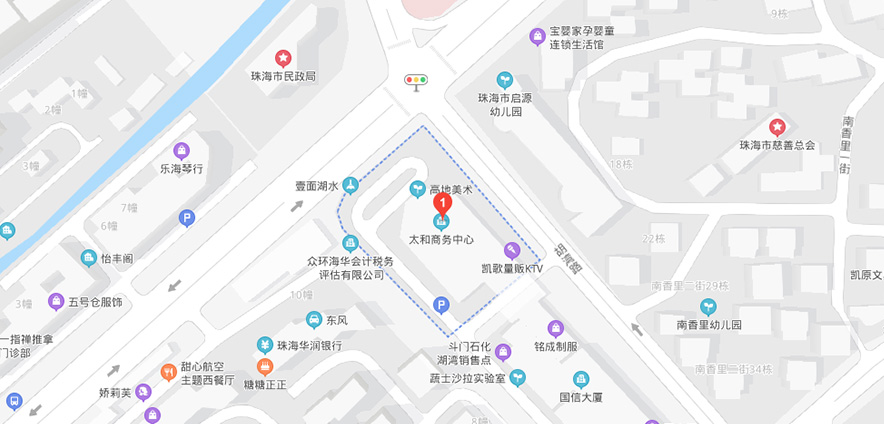Tap the 凯歌量贩KTV marker
Viewport: 884px width, 424px height.
point(512,251)
